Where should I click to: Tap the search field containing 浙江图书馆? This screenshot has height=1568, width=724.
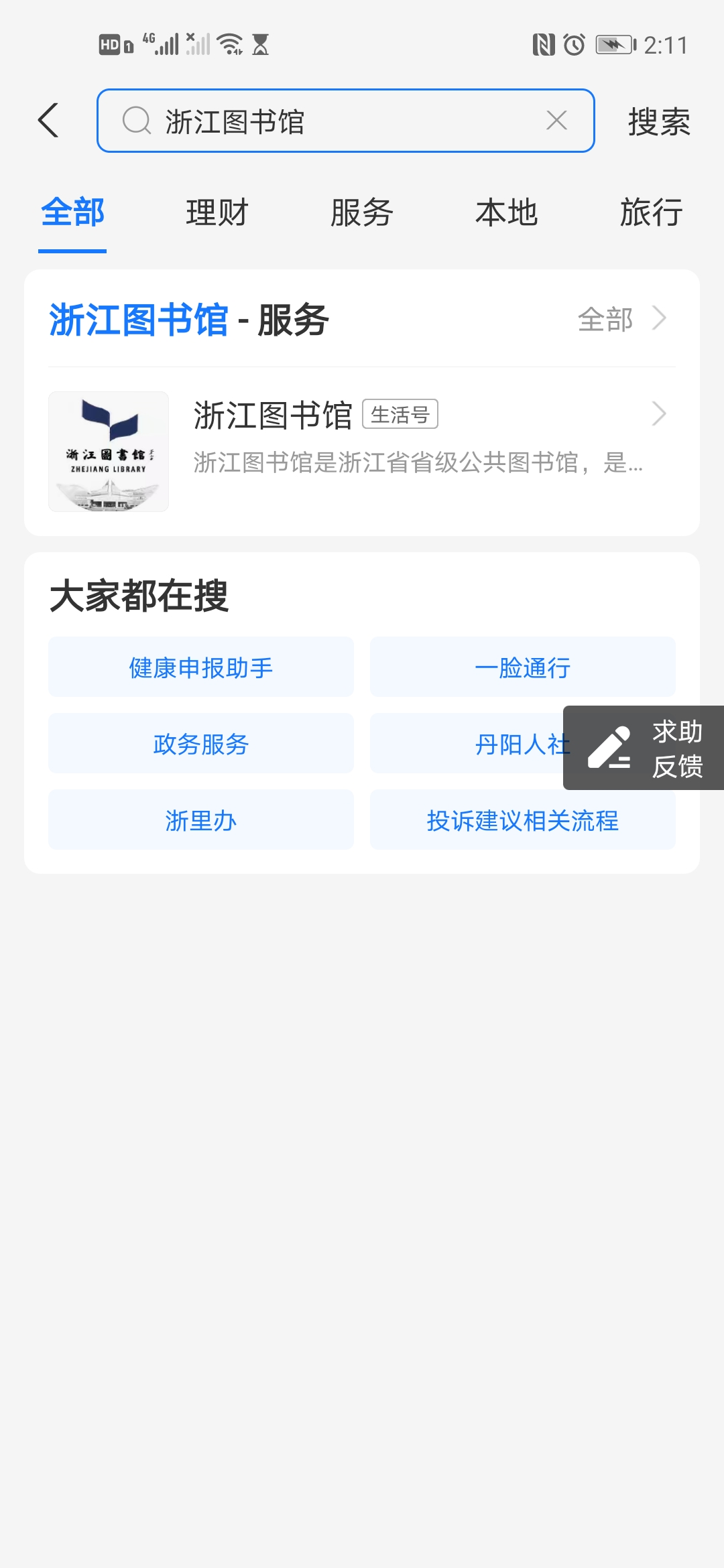pyautogui.click(x=335, y=121)
